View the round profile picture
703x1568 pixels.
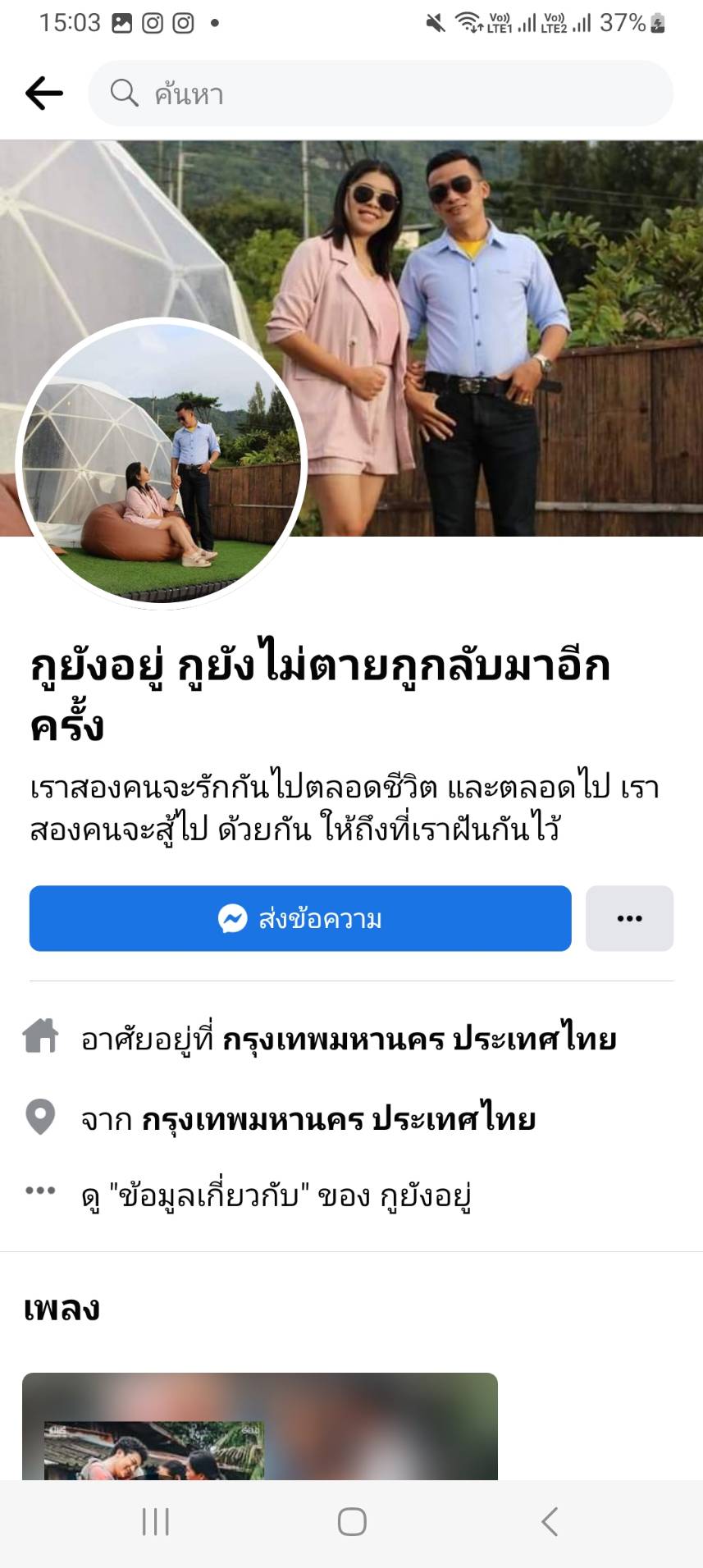point(161,463)
